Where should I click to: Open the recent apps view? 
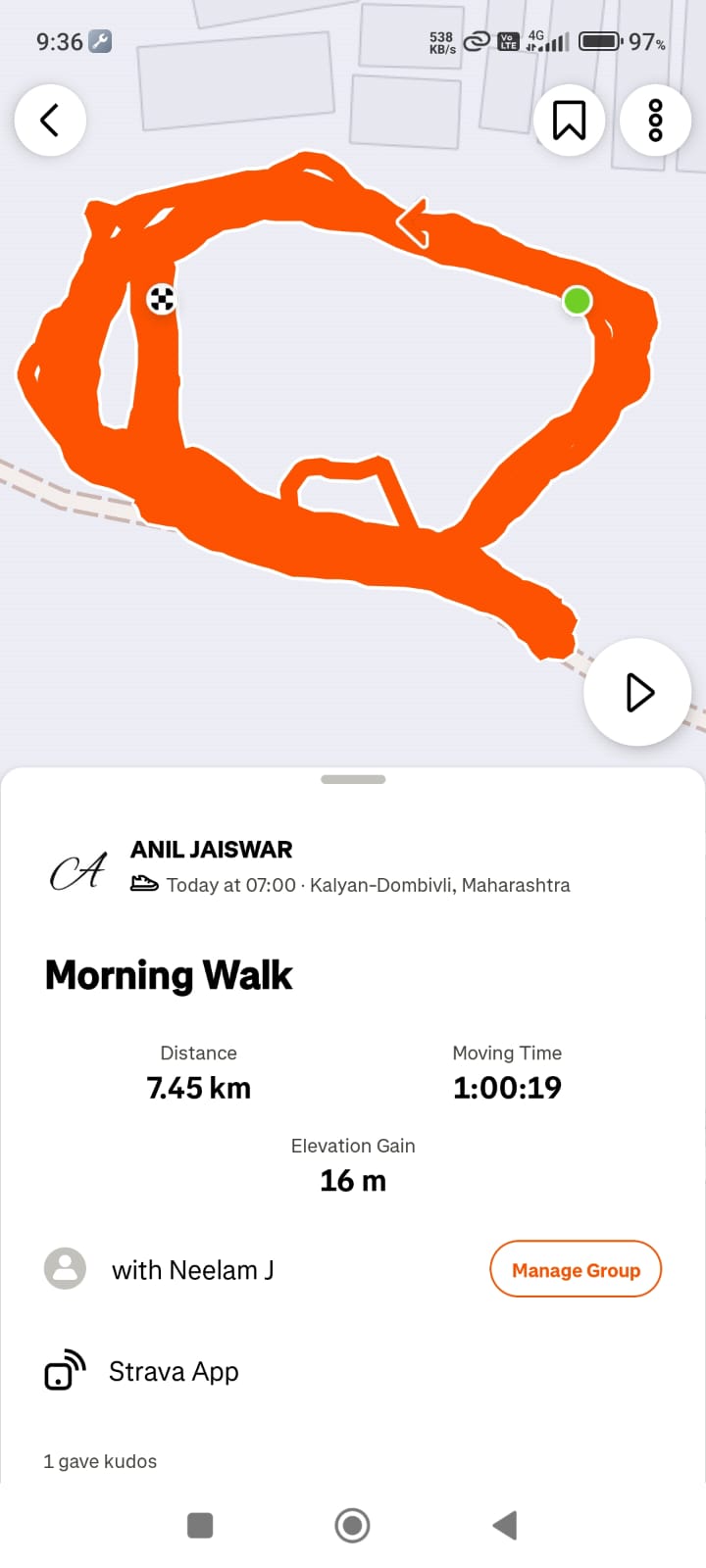click(x=200, y=1525)
